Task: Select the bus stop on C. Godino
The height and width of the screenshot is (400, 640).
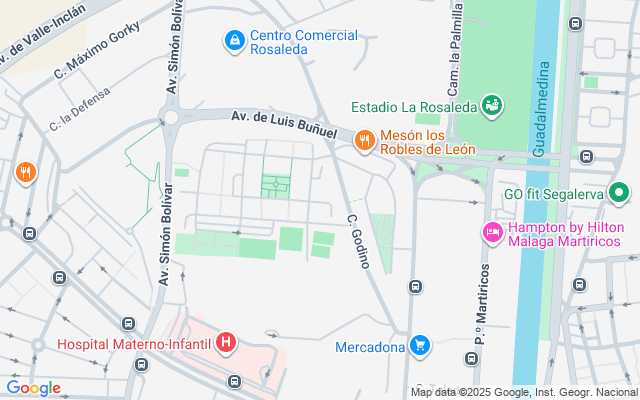Action: coord(416,287)
